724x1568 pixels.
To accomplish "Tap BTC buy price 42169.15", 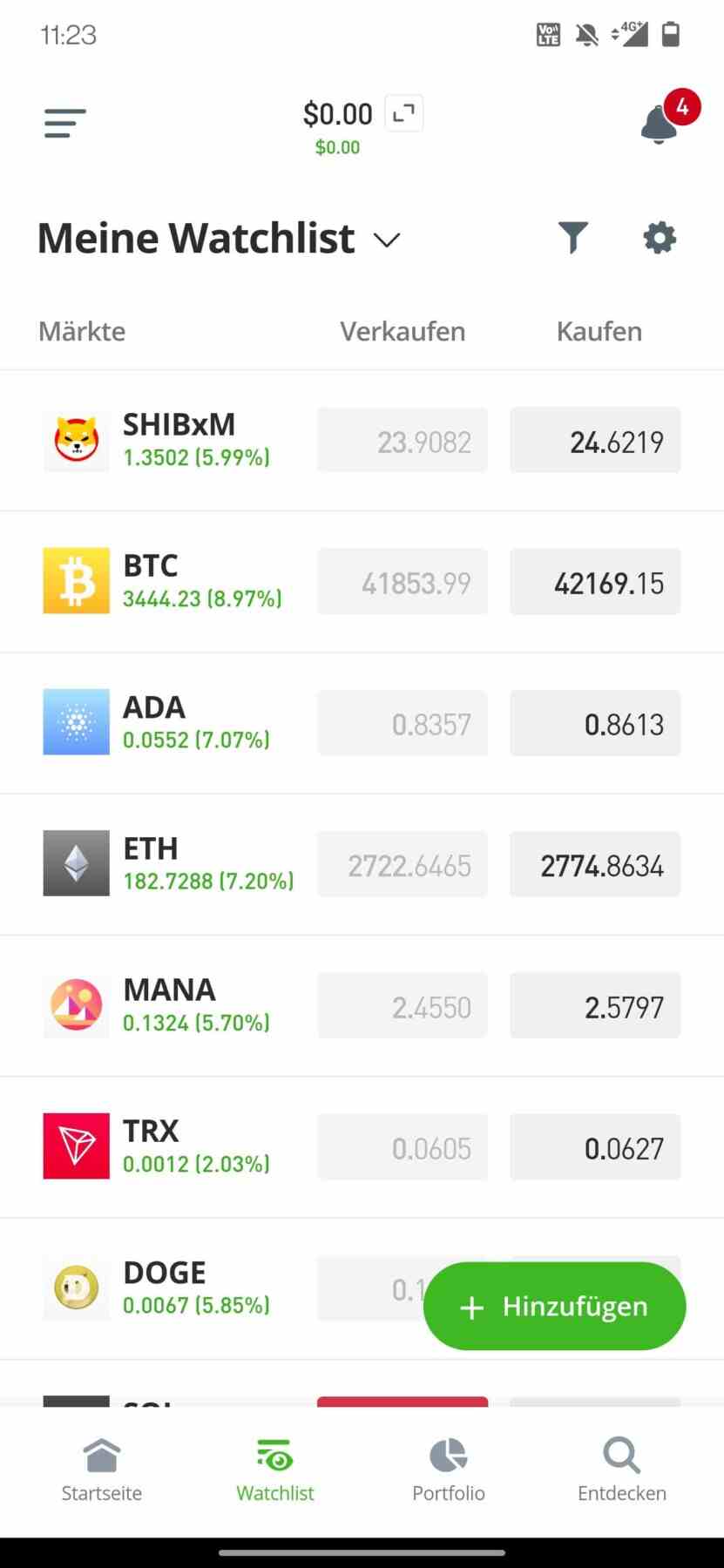I will [595, 582].
